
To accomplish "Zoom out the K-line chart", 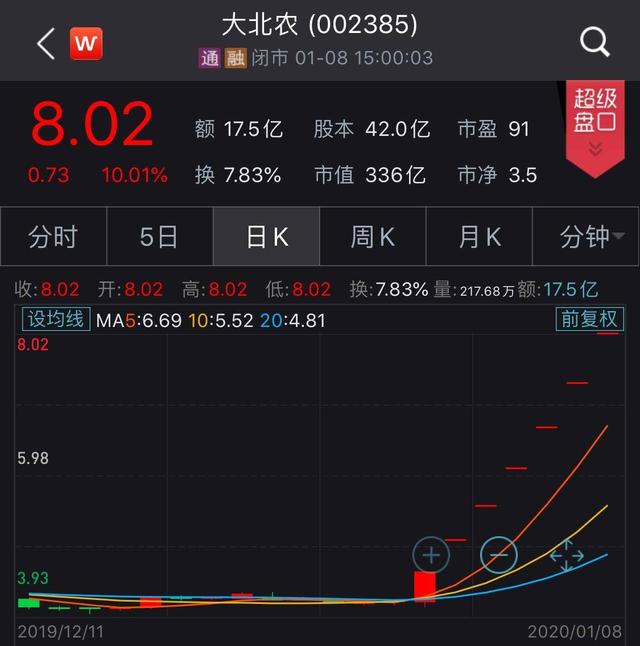I will click(499, 554).
